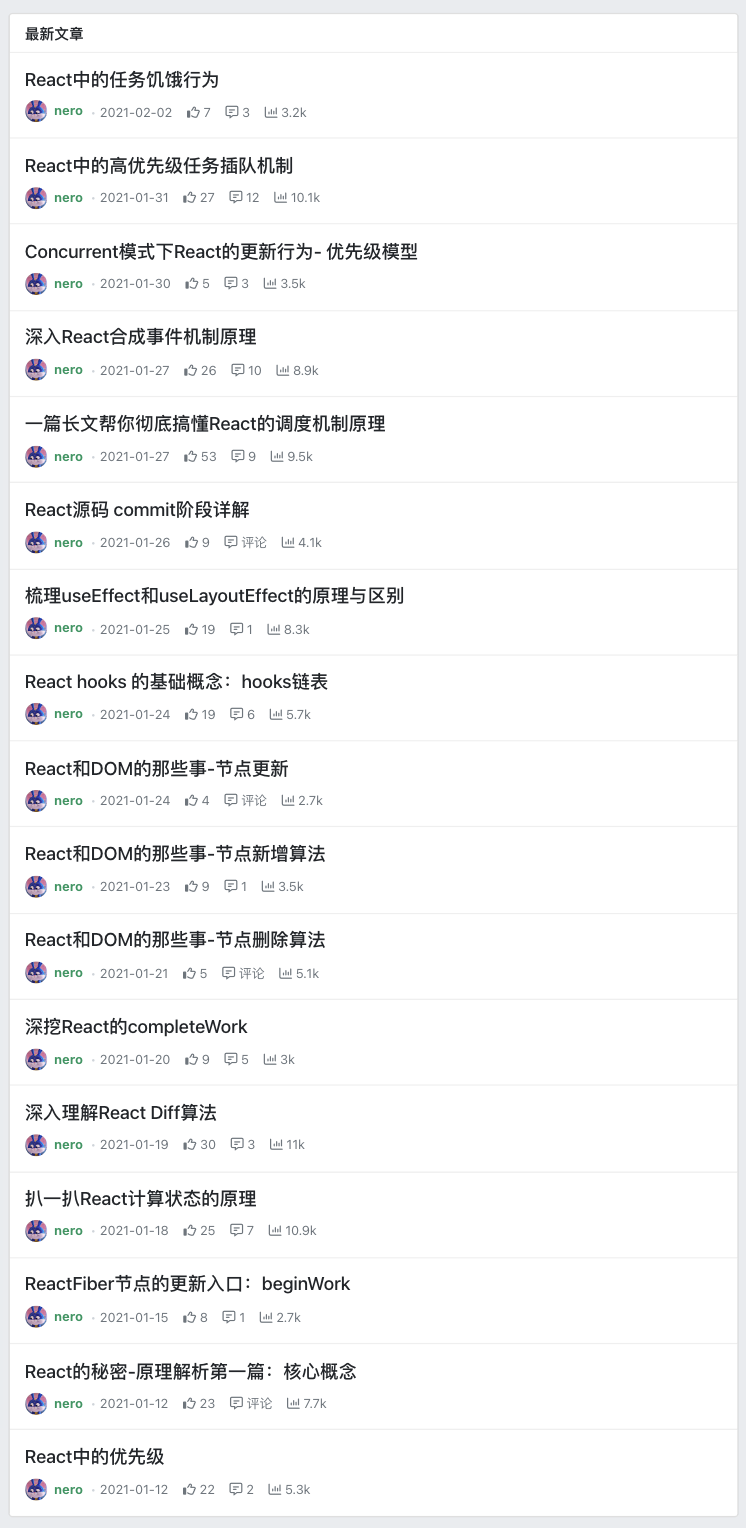Open the article 深入React合成事件机制原理
Viewport: 746px width, 1528px height.
(141, 338)
